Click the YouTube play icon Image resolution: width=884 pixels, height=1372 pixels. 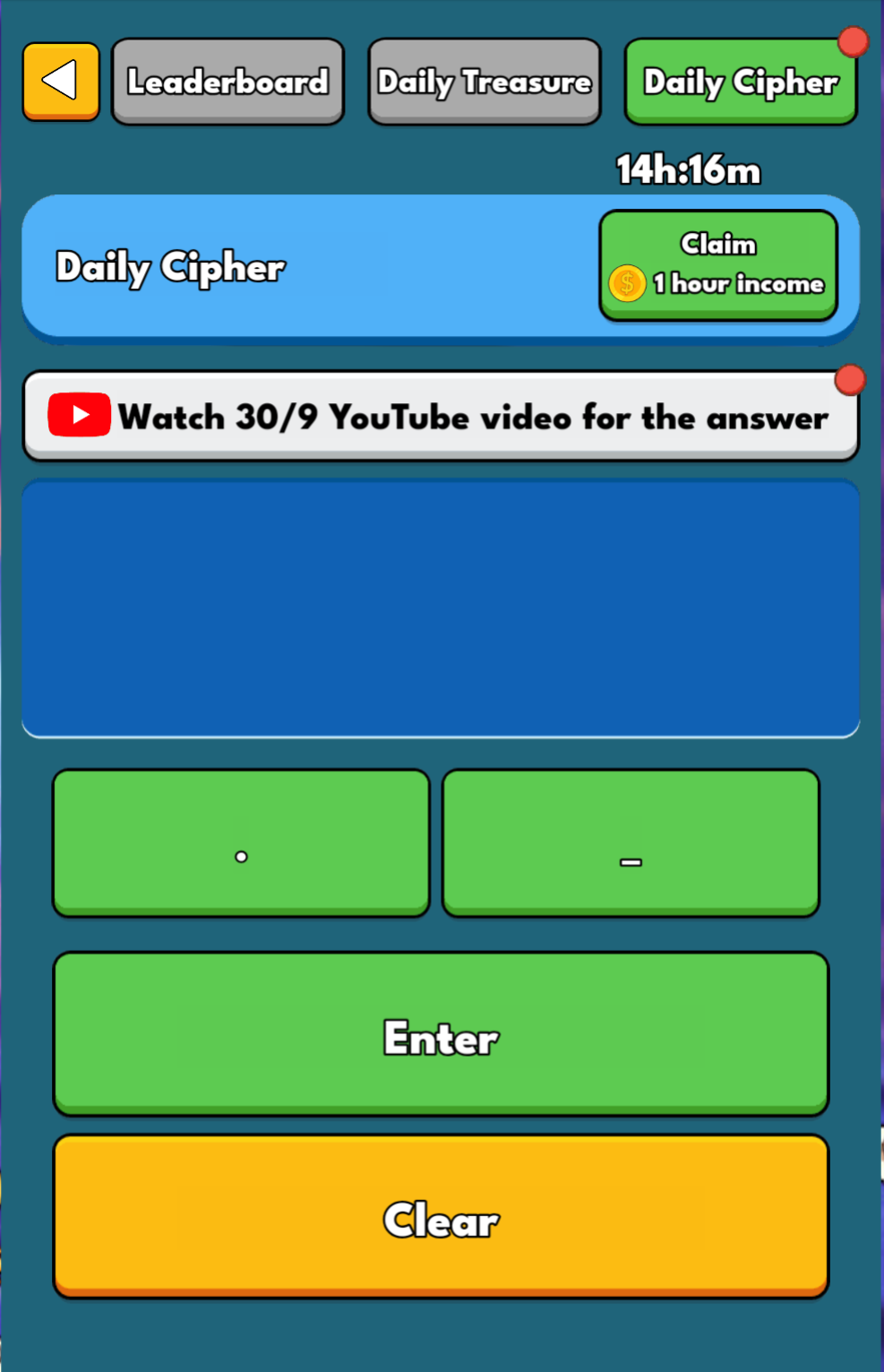pos(78,415)
